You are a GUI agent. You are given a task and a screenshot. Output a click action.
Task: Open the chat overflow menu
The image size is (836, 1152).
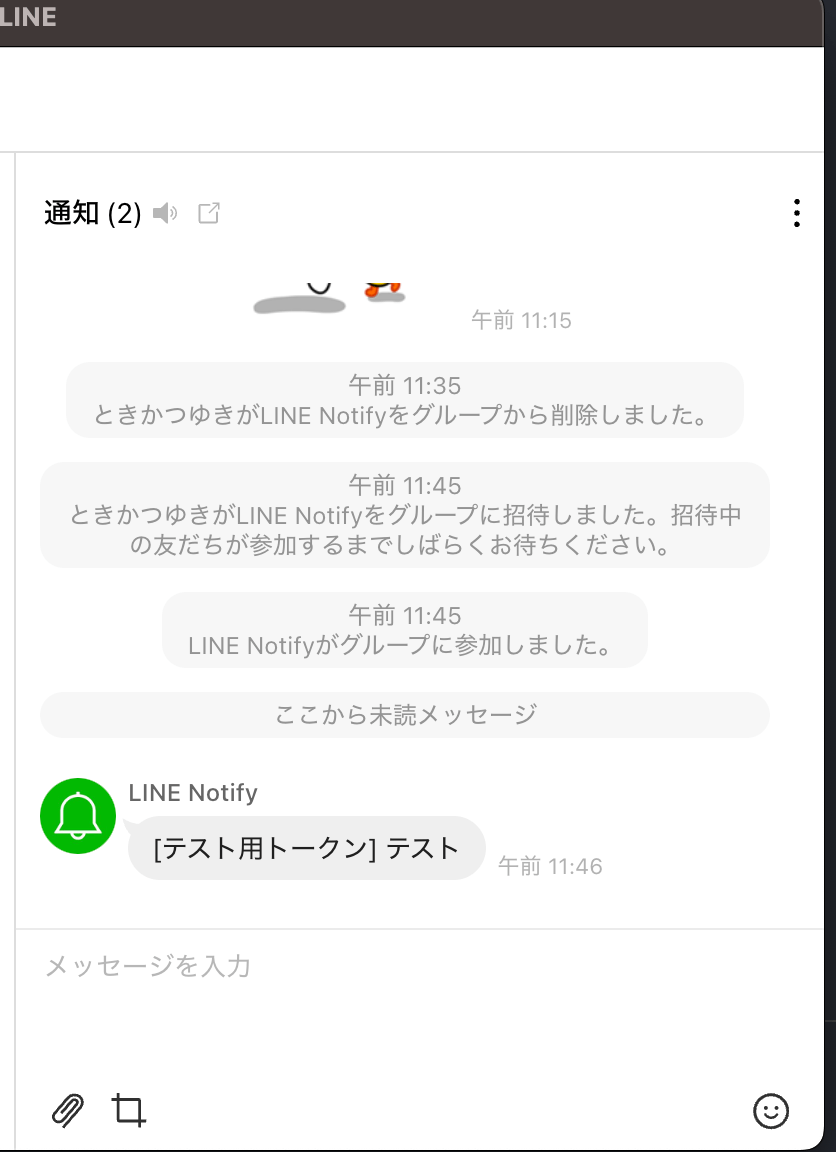[796, 213]
